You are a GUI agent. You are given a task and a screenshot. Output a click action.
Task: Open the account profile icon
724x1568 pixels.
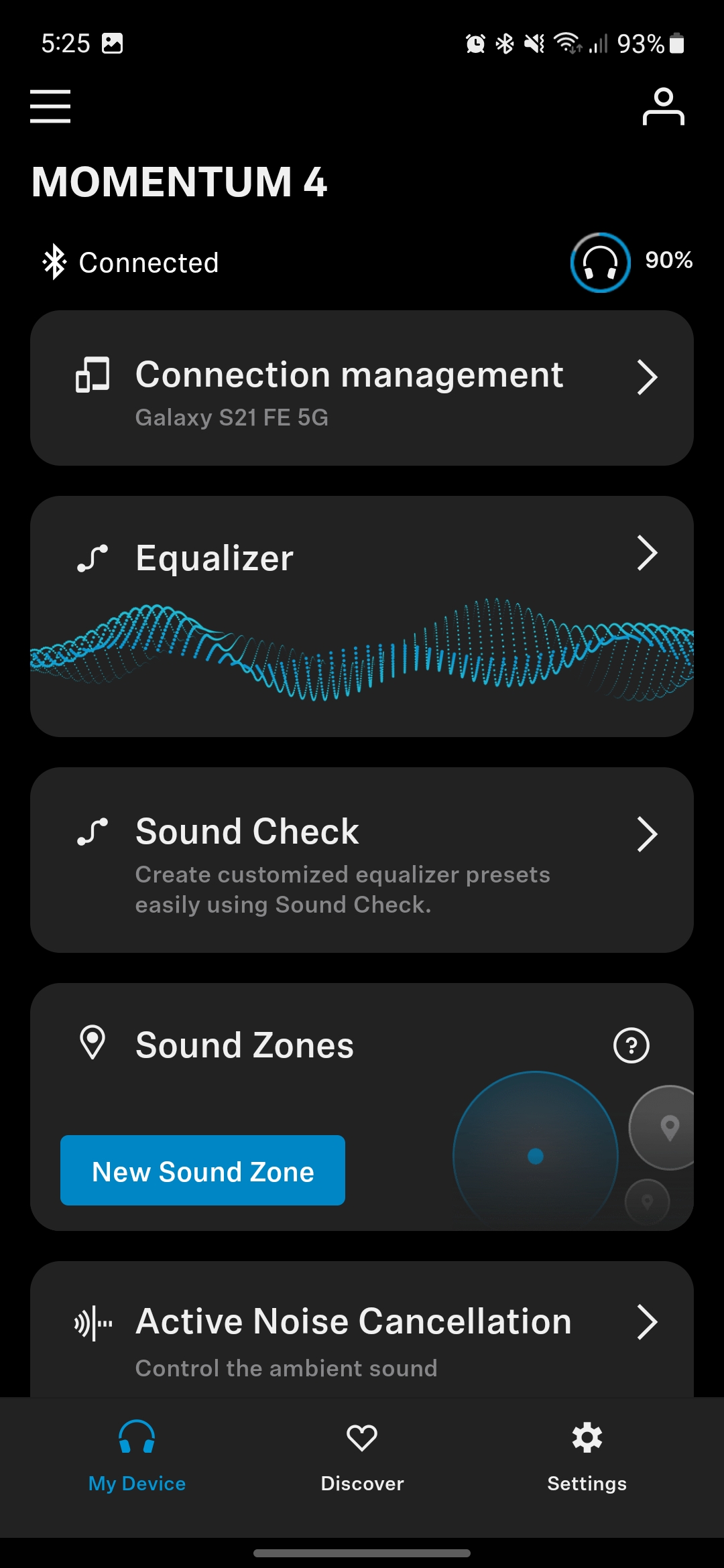click(x=663, y=107)
